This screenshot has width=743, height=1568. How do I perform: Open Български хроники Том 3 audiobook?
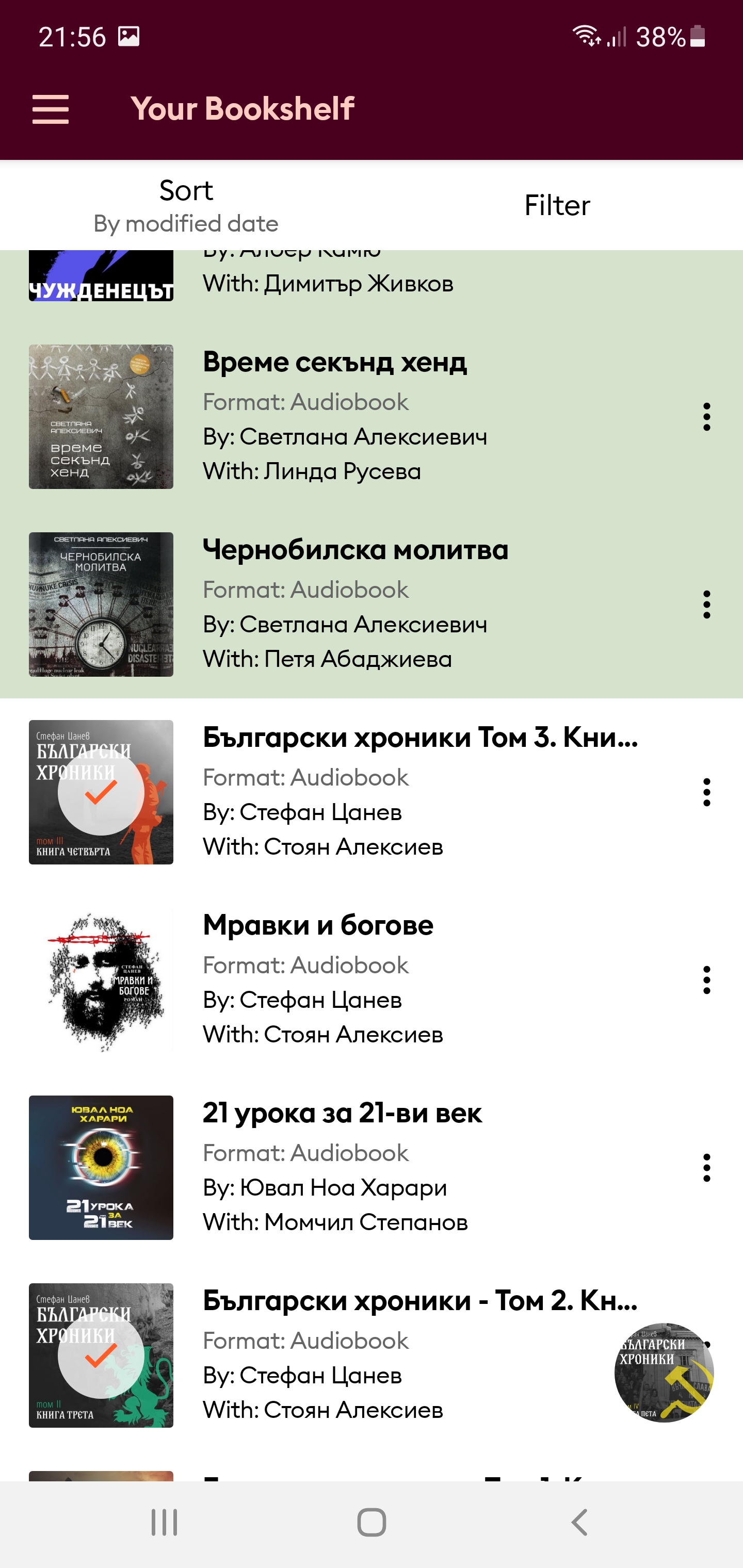point(420,738)
